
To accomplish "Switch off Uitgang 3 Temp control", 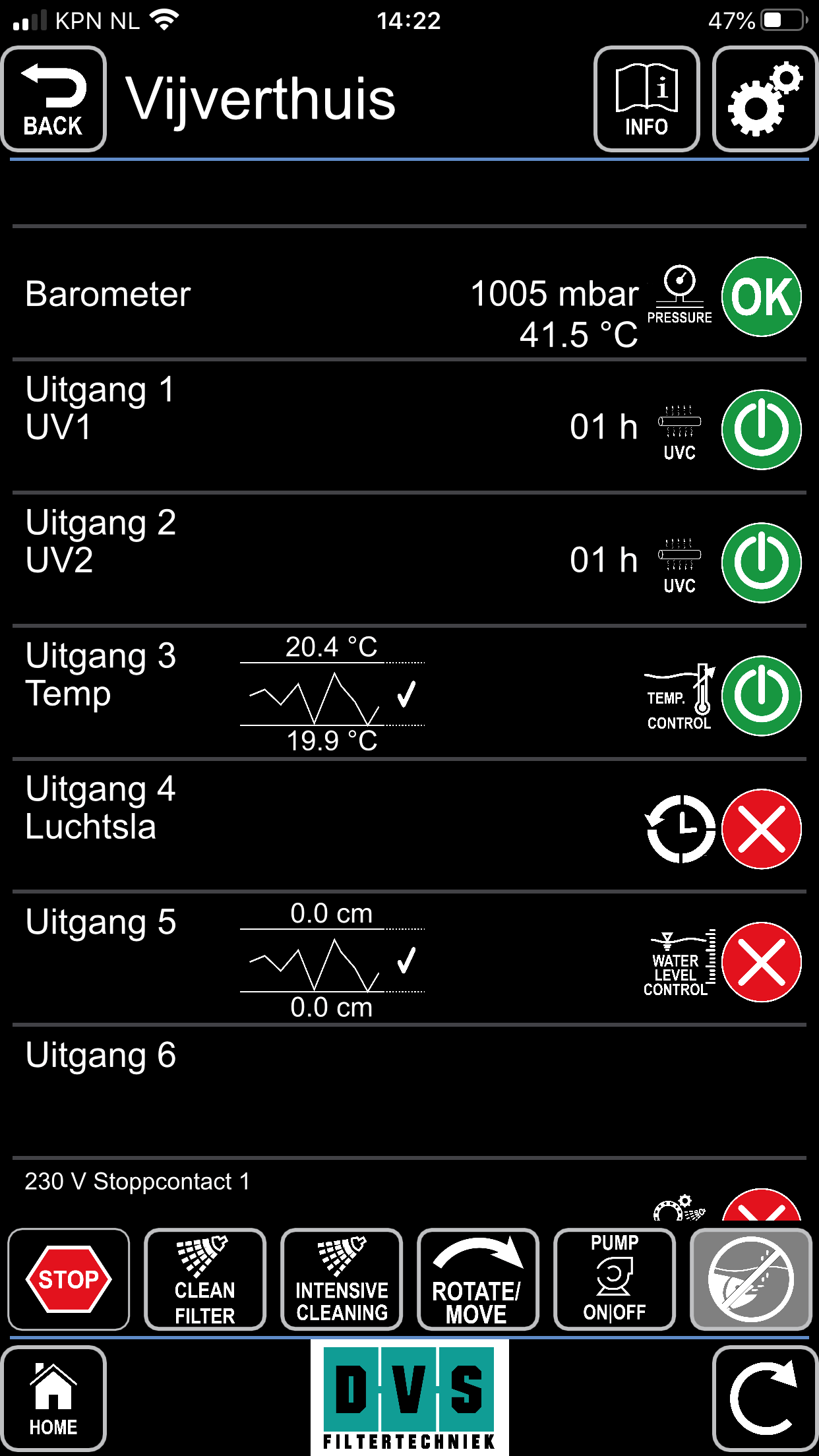I will tap(762, 696).
